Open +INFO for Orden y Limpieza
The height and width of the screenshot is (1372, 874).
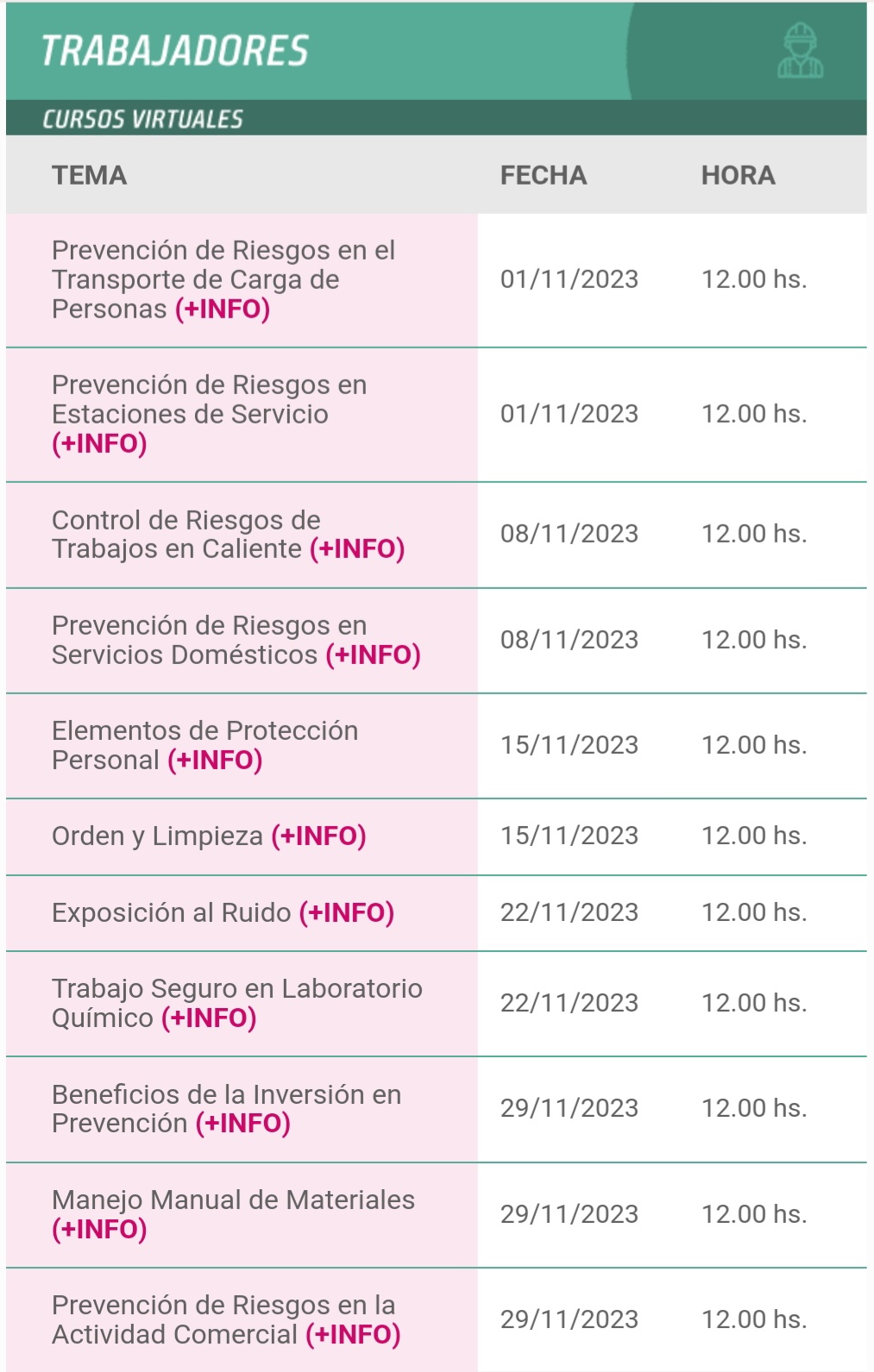[318, 836]
